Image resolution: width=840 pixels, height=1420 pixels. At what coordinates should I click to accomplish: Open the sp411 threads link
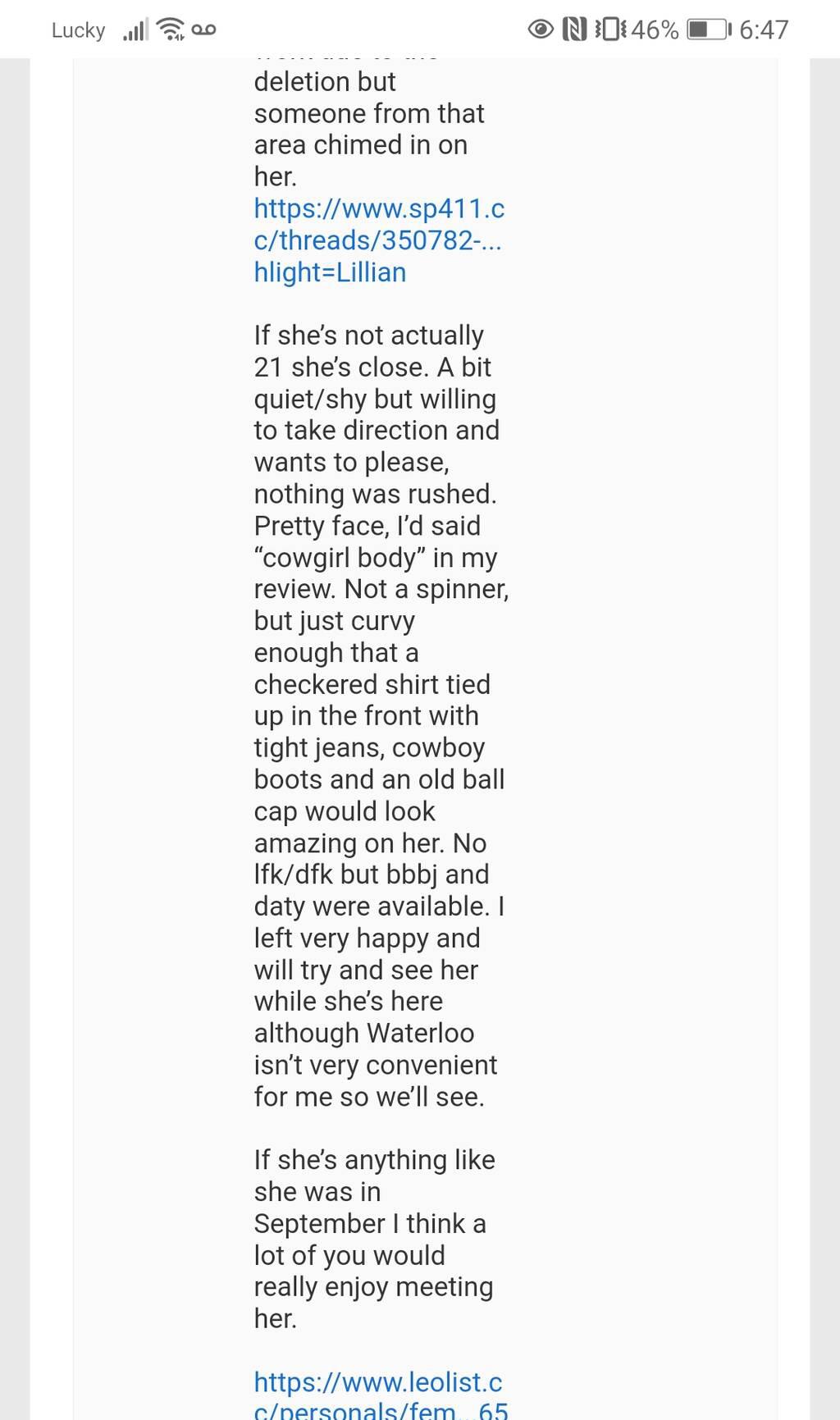pos(377,240)
